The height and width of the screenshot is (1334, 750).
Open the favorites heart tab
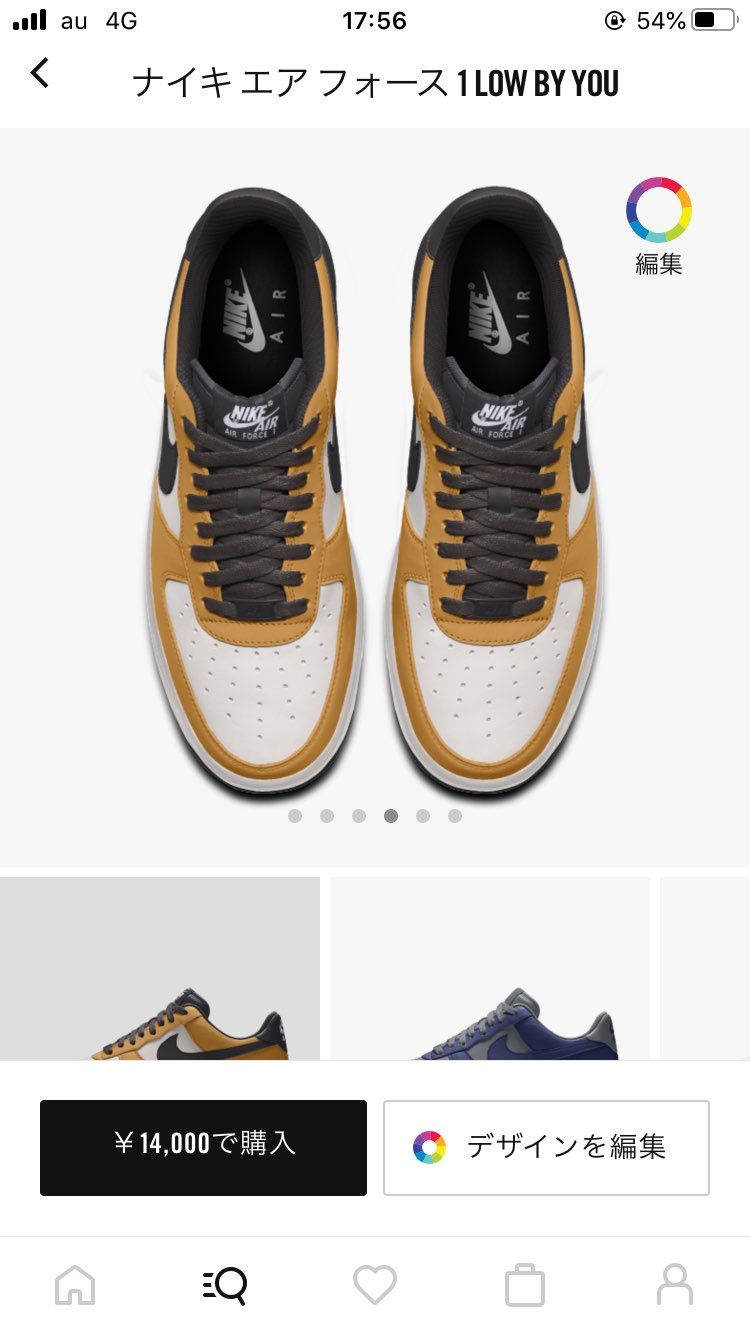375,1284
